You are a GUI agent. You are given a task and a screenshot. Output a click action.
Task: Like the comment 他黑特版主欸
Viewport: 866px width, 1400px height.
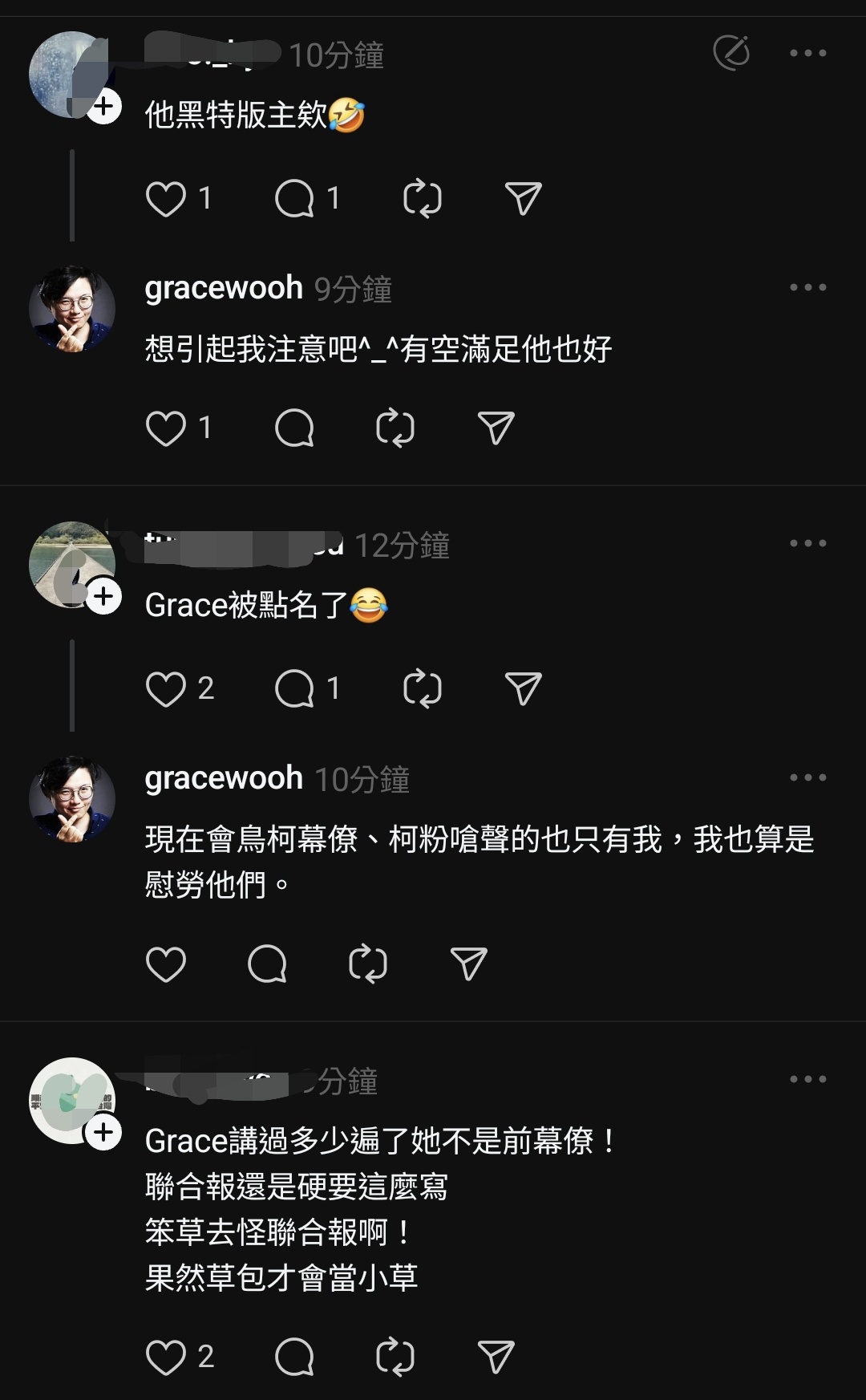[166, 199]
